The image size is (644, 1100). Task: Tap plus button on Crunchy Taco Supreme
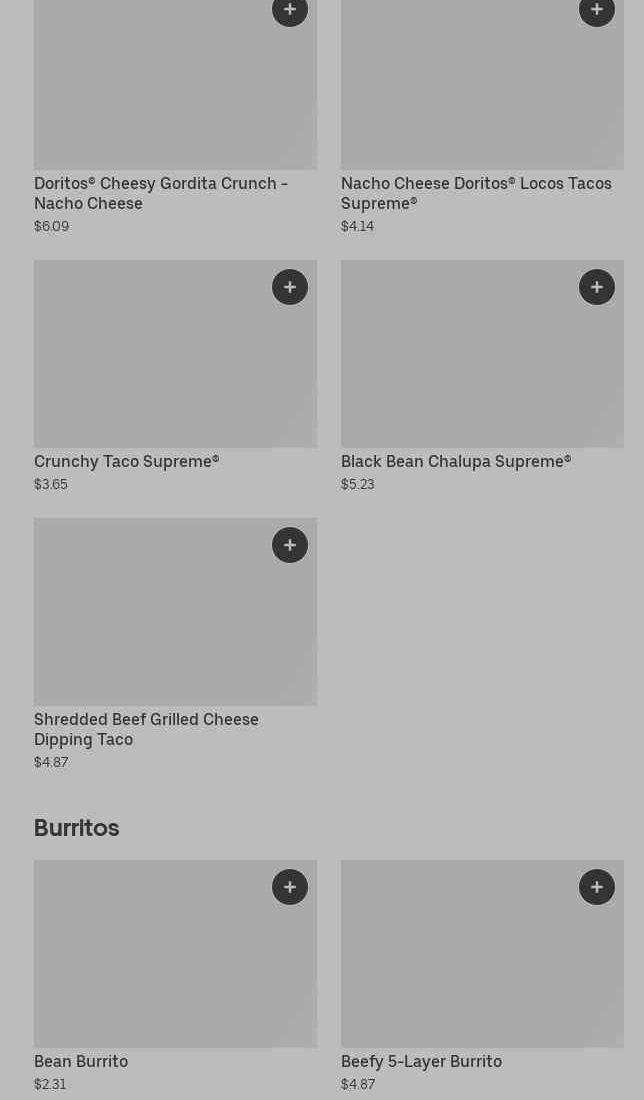(290, 287)
